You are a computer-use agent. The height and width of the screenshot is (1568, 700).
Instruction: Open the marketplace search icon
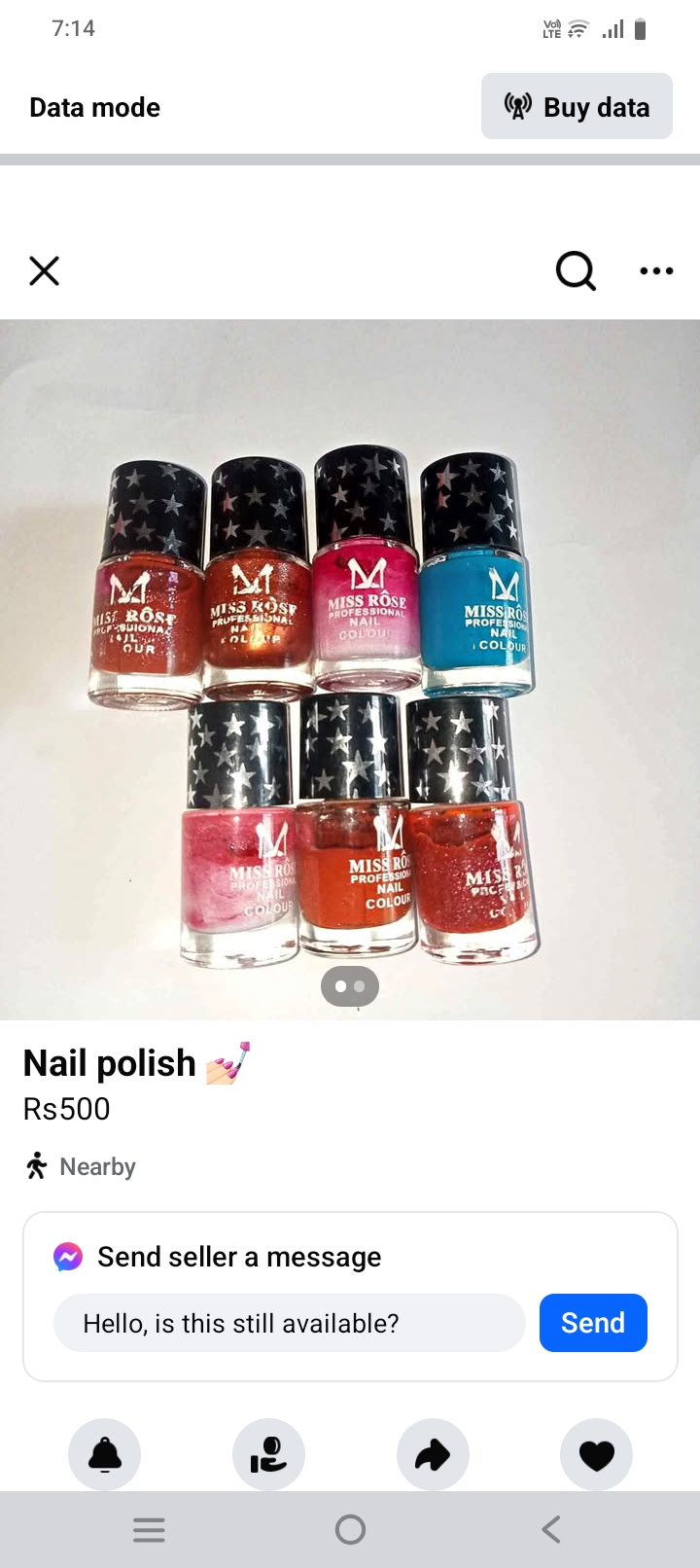(x=576, y=270)
